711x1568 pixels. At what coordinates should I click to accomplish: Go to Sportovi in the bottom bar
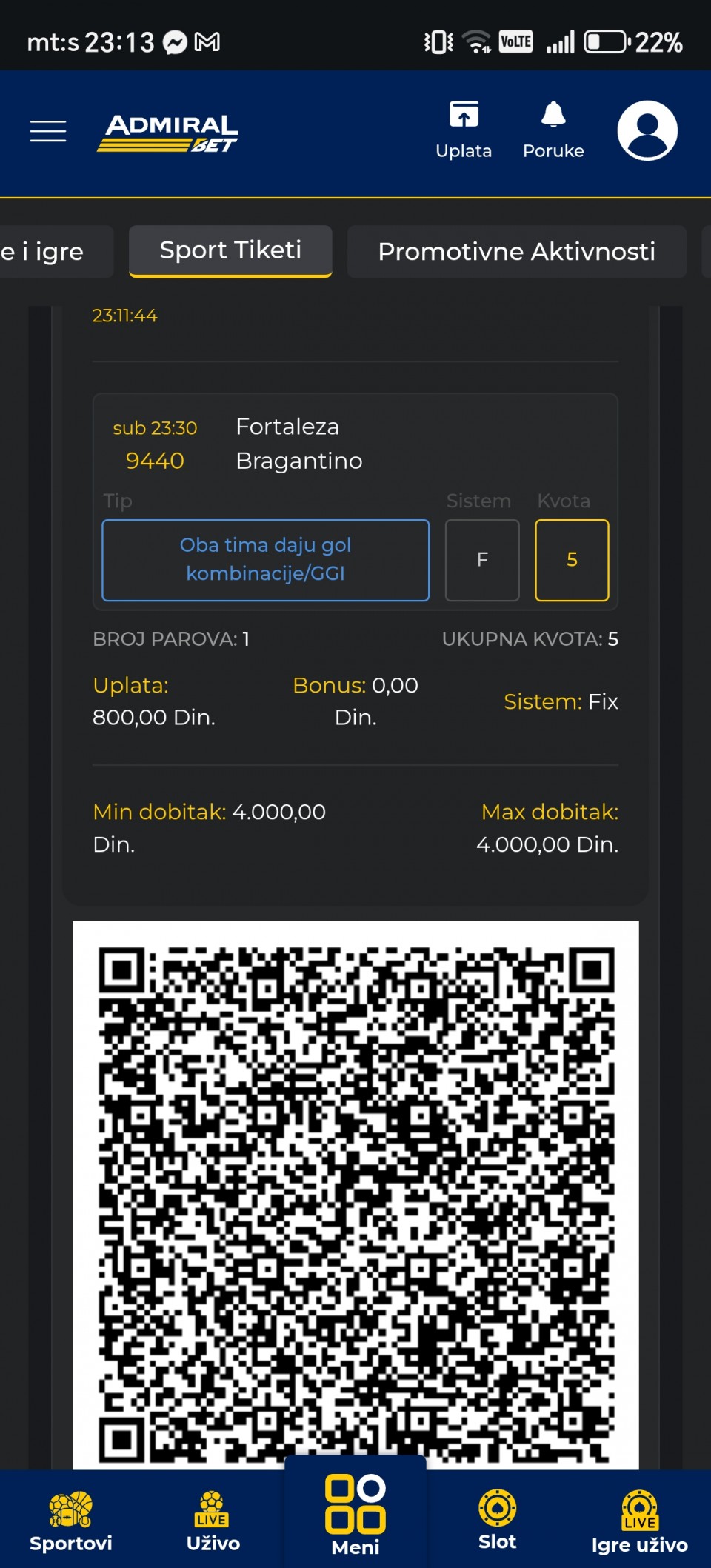point(71,1521)
